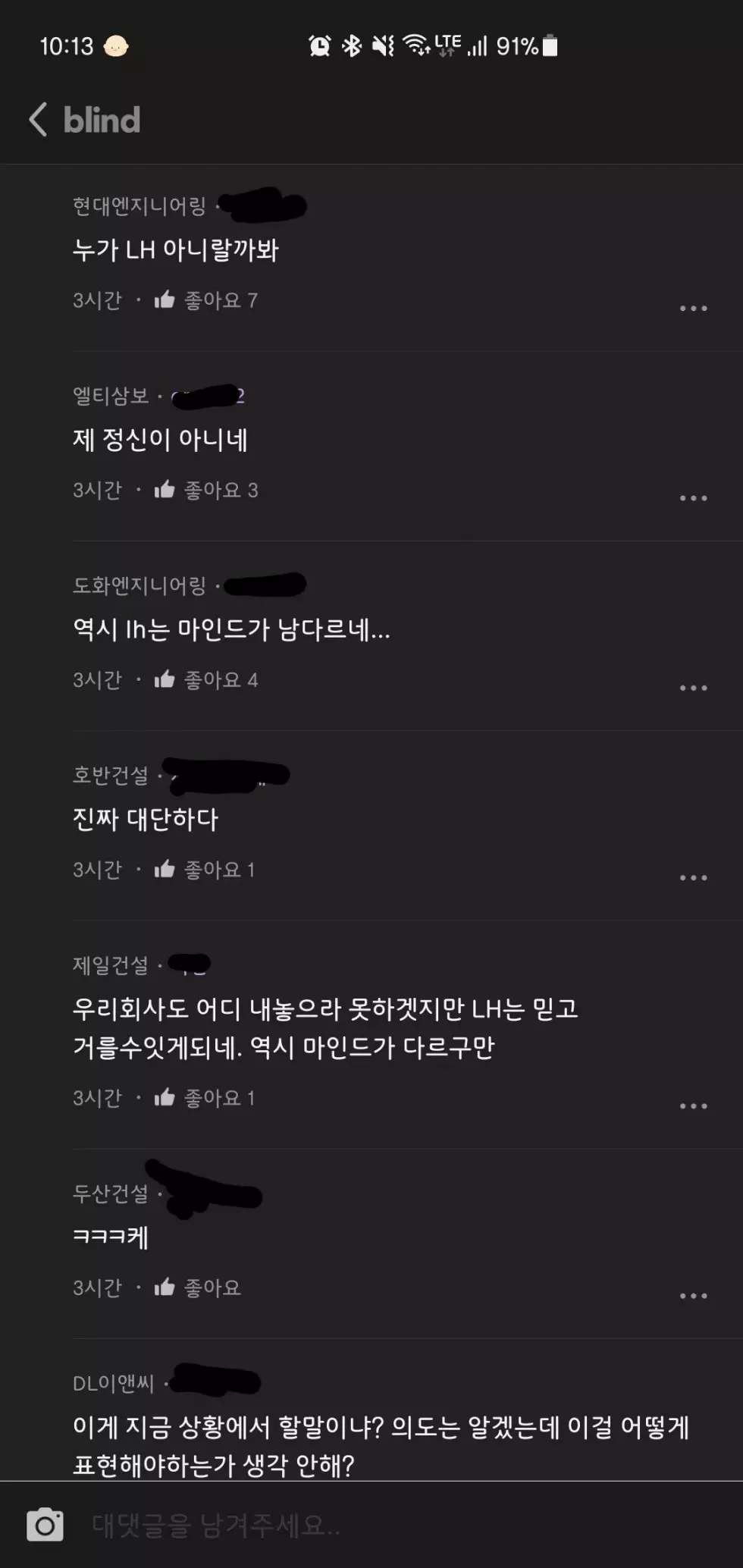Tap the 대댓글을 남겨주세요 reply field
Image resolution: width=743 pixels, height=1568 pixels.
click(379, 1525)
